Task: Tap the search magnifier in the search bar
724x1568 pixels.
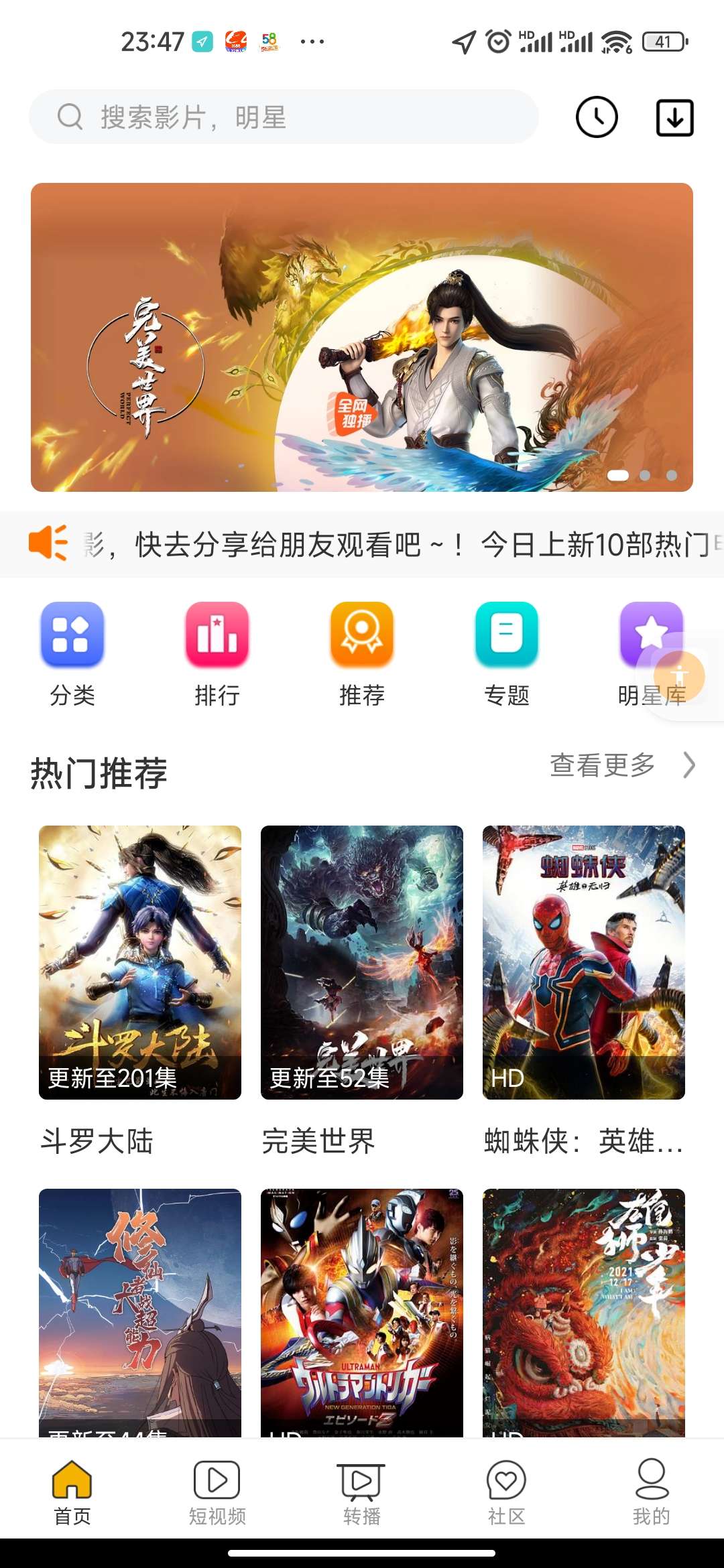Action: coord(69,117)
